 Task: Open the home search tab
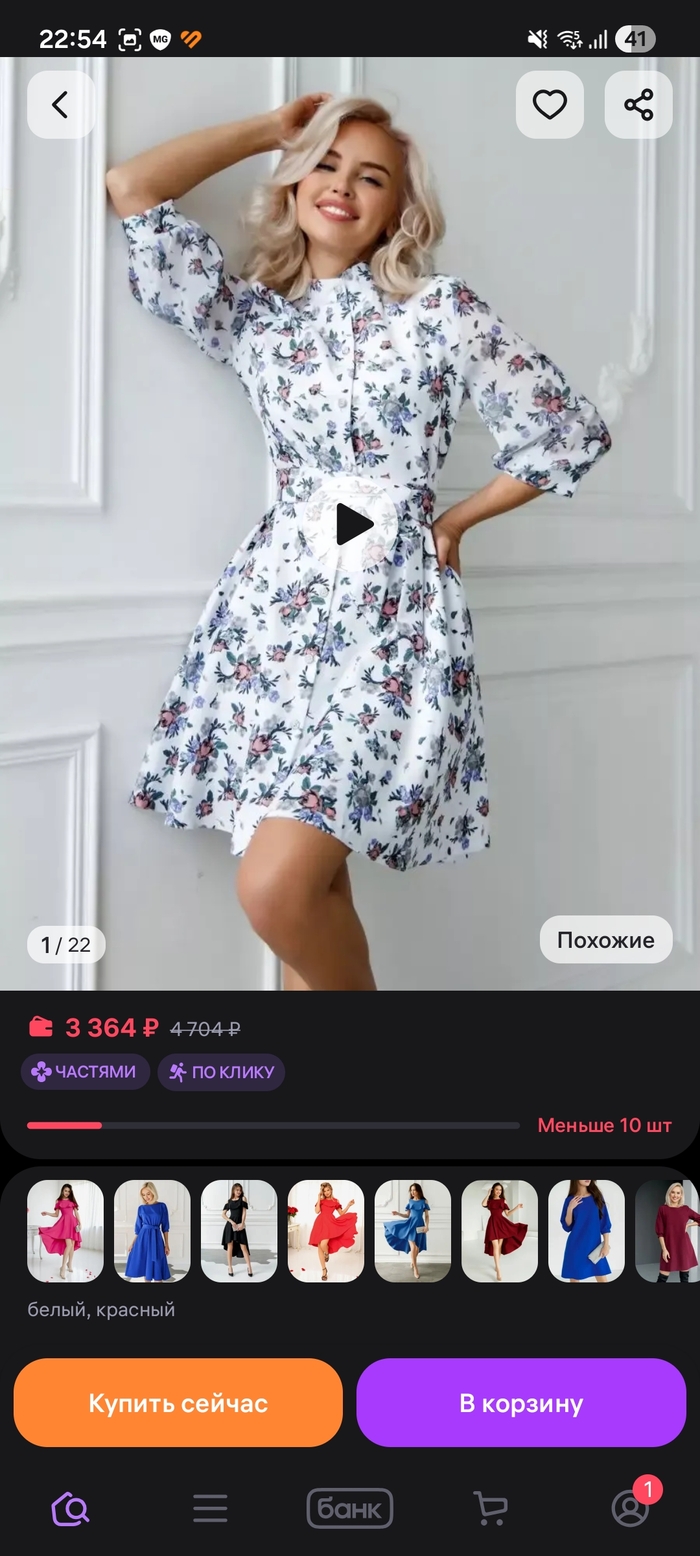click(x=70, y=1508)
